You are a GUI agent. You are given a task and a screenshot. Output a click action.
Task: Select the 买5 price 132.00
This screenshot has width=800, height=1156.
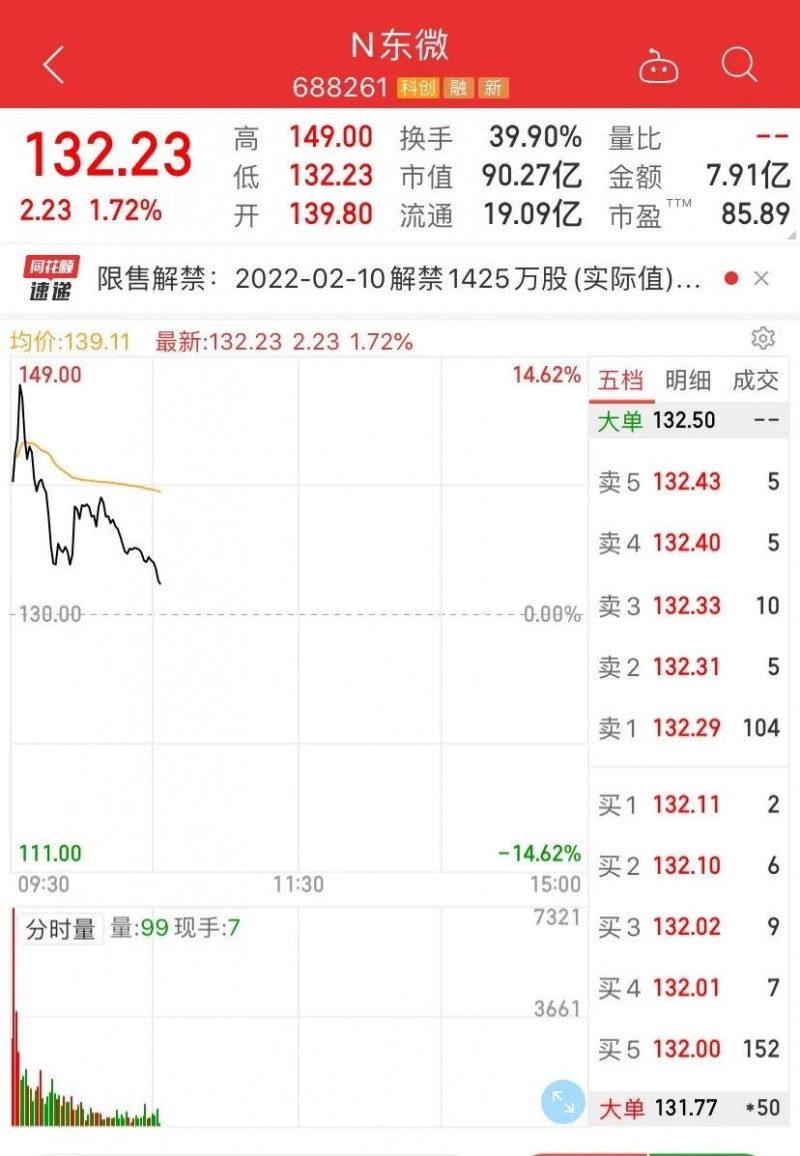click(686, 1049)
